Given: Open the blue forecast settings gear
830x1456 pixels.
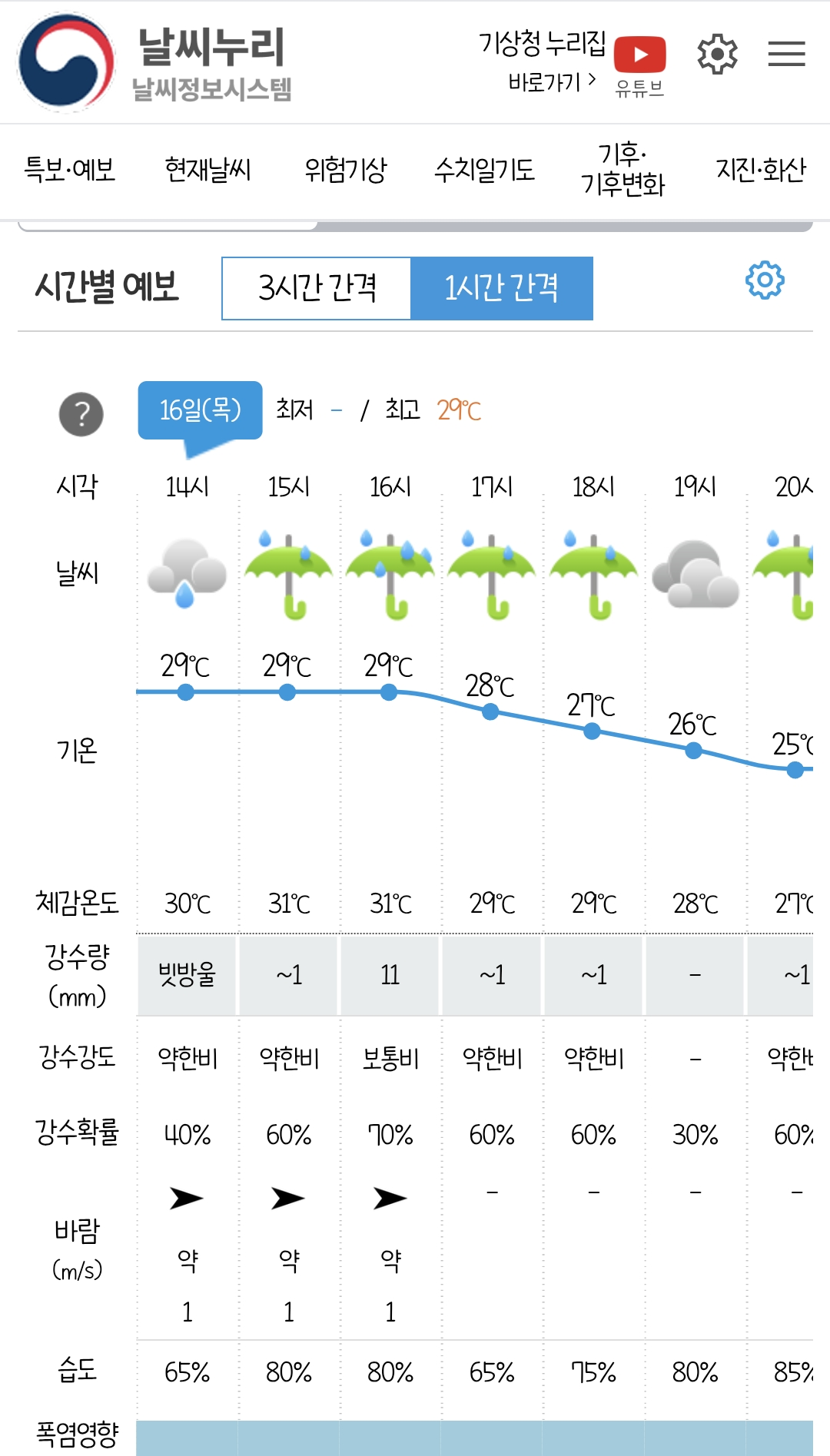Looking at the screenshot, I should point(765,280).
